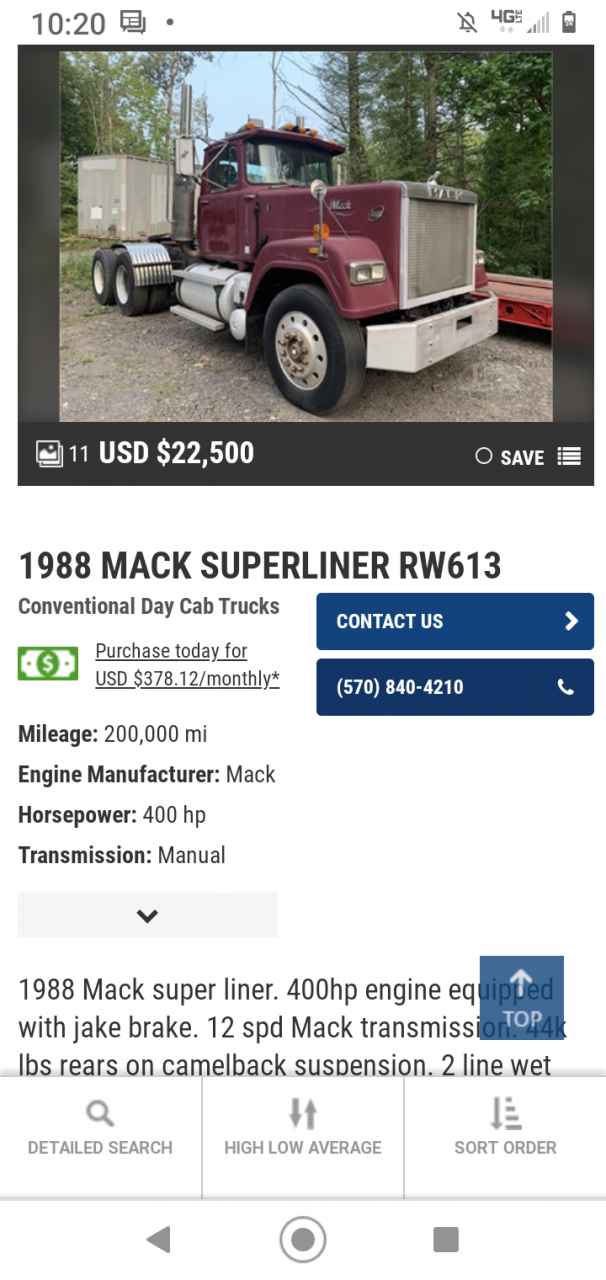Save this truck listing

tap(510, 457)
